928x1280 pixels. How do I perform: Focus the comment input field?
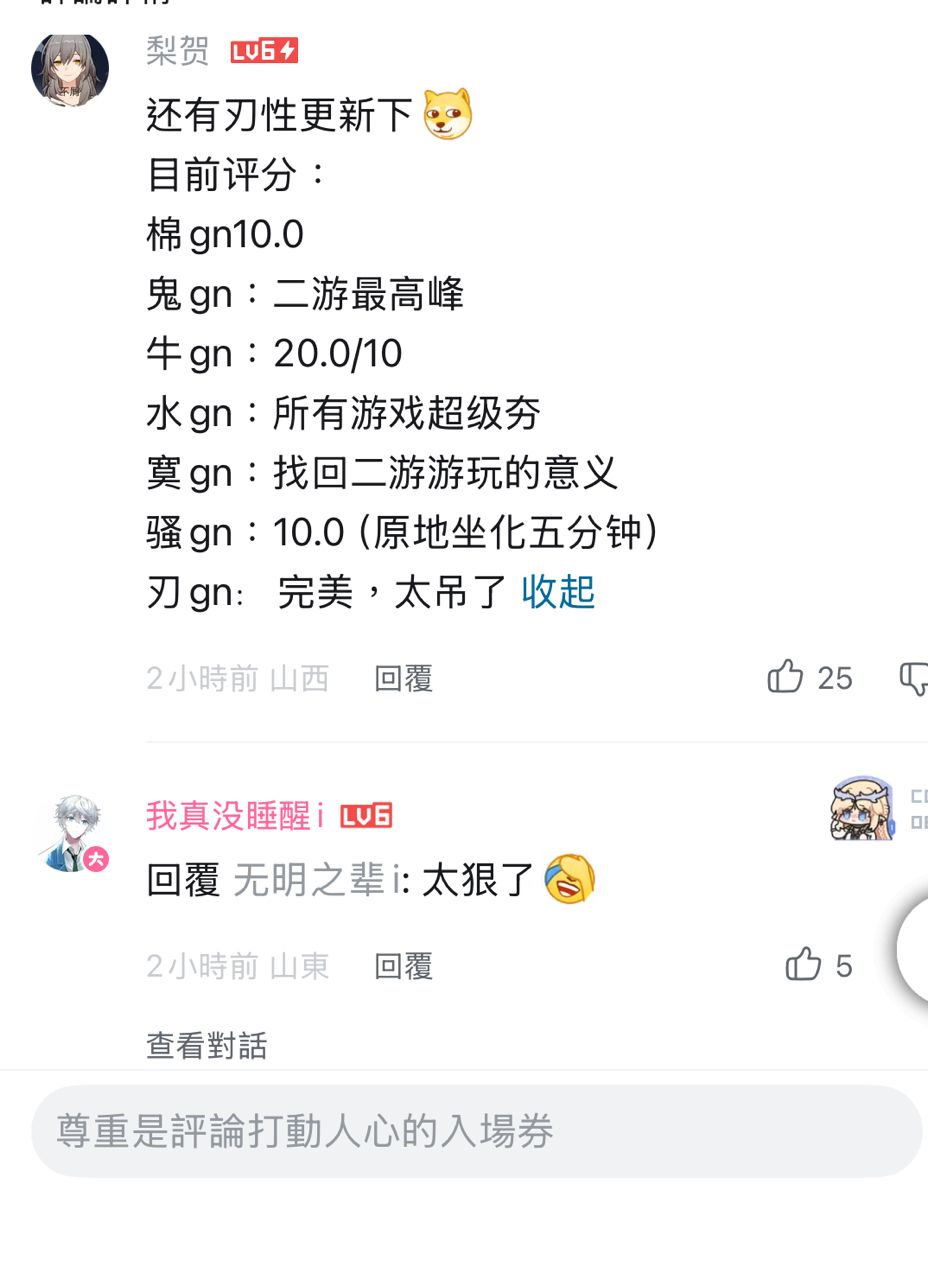pyautogui.click(x=476, y=1131)
